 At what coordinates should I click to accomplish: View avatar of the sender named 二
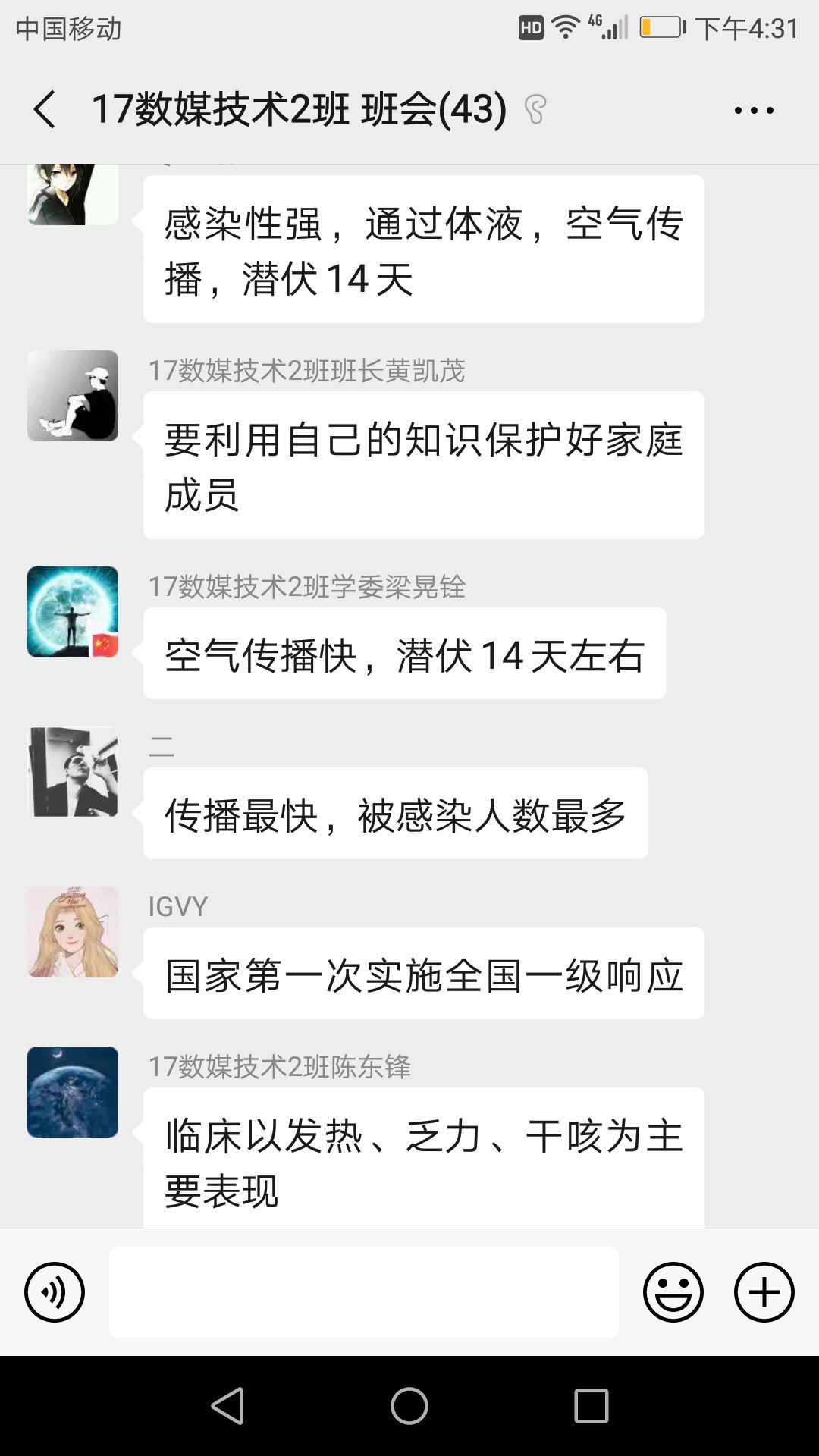point(73,772)
